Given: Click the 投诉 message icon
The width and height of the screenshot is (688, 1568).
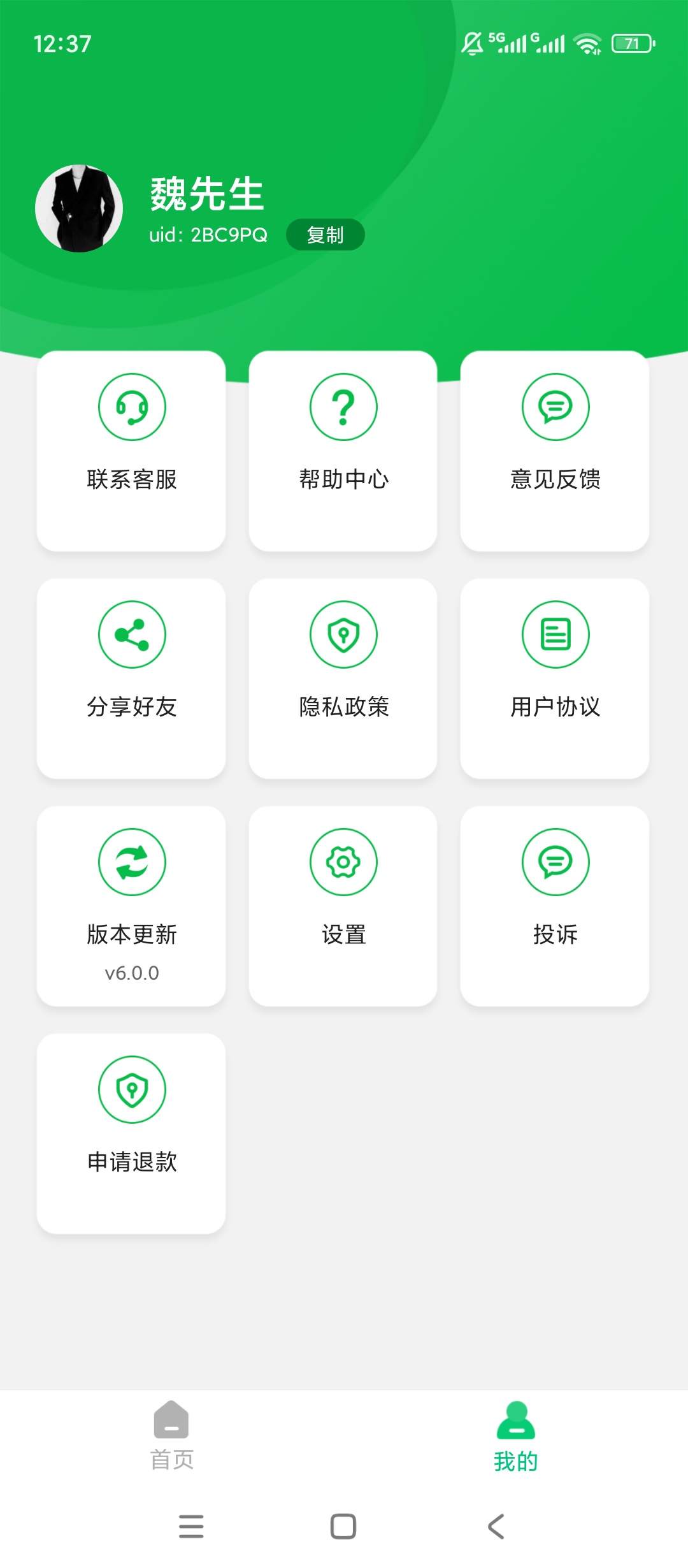Looking at the screenshot, I should [x=555, y=861].
